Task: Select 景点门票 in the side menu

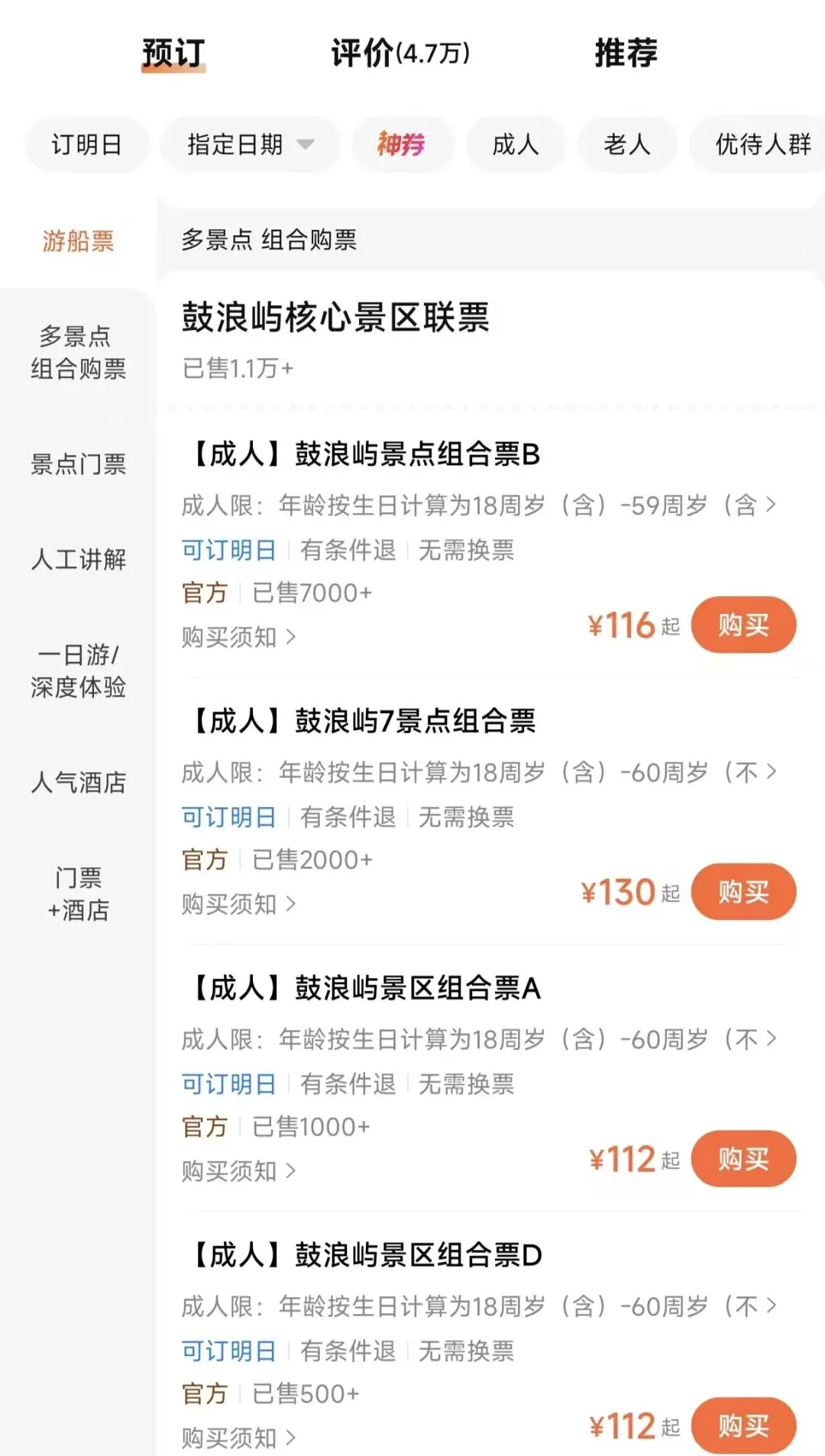Action: 78,464
